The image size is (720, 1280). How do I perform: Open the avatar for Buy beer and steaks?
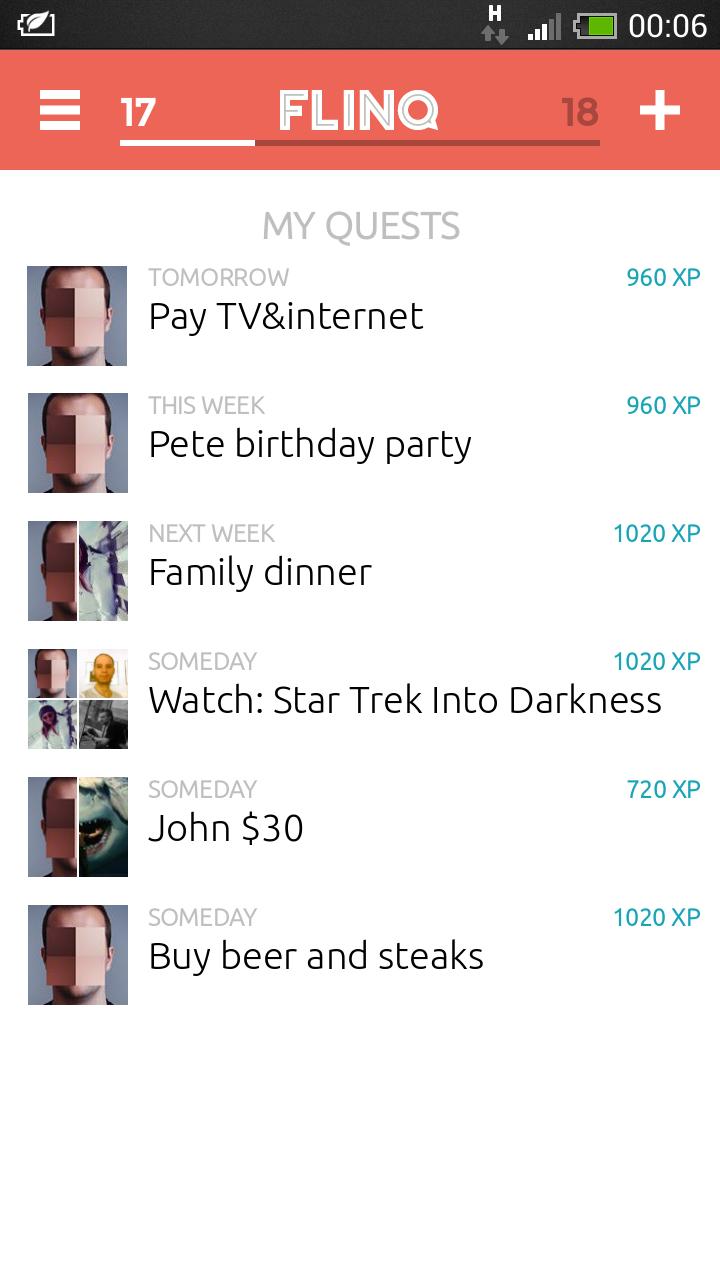click(x=76, y=954)
